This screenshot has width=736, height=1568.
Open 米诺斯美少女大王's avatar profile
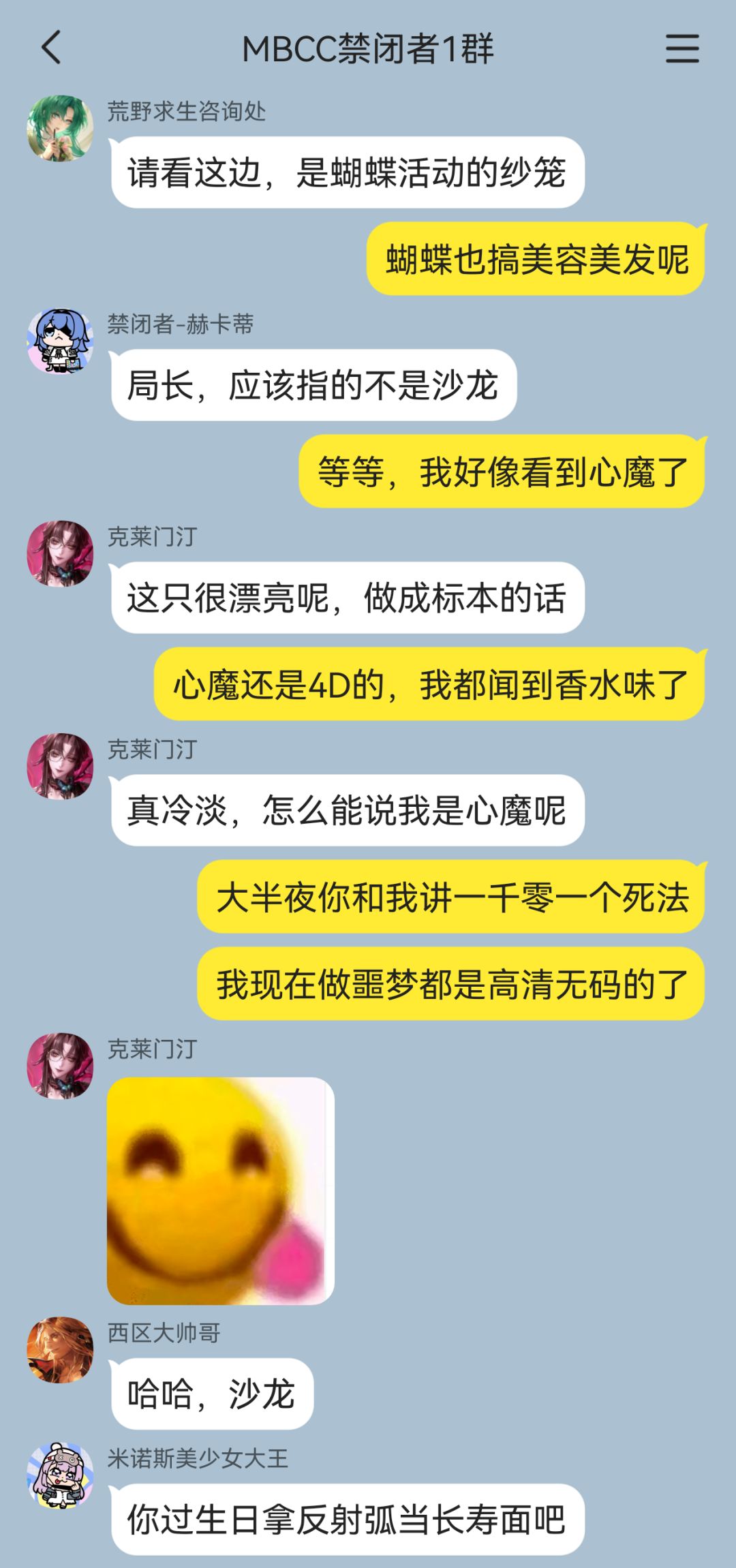60,1475
